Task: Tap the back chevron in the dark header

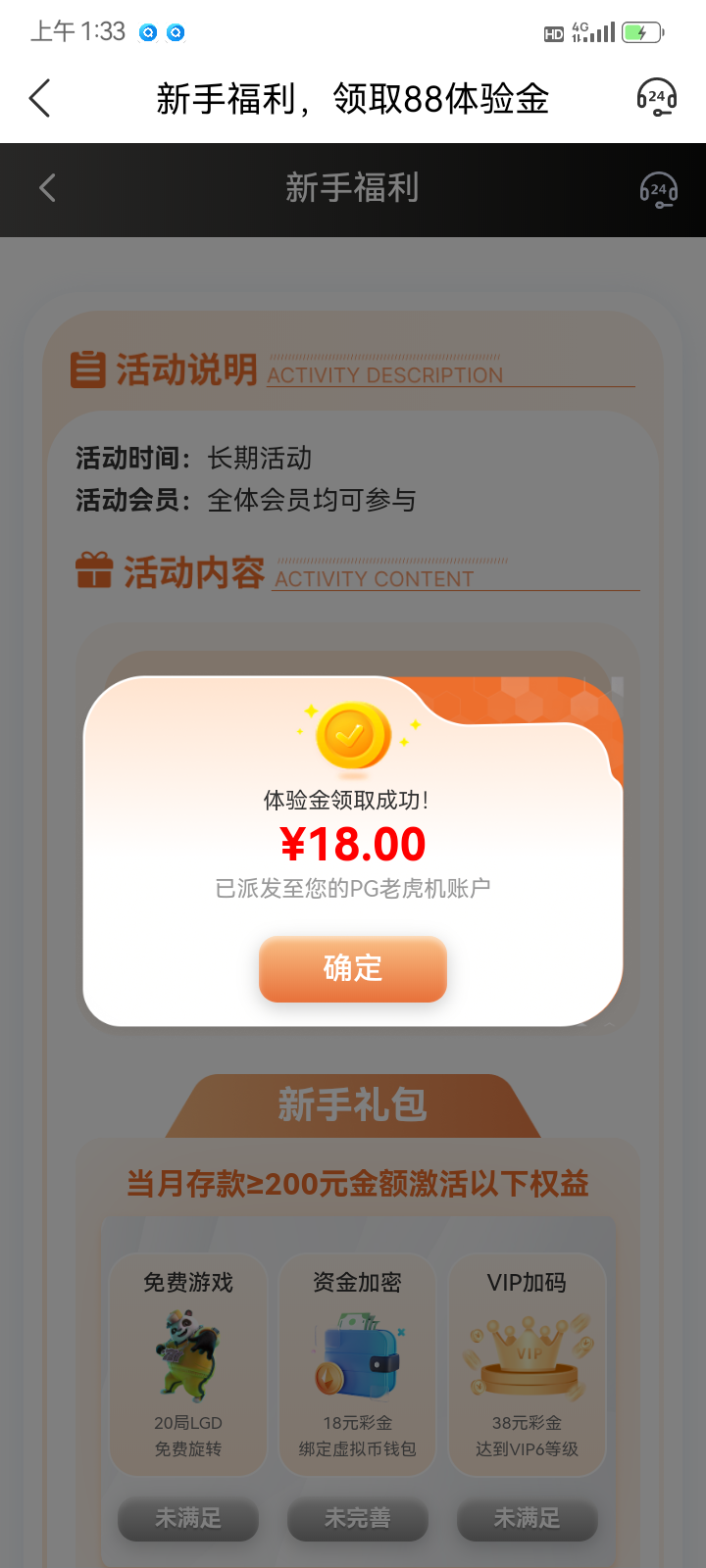Action: [x=47, y=188]
